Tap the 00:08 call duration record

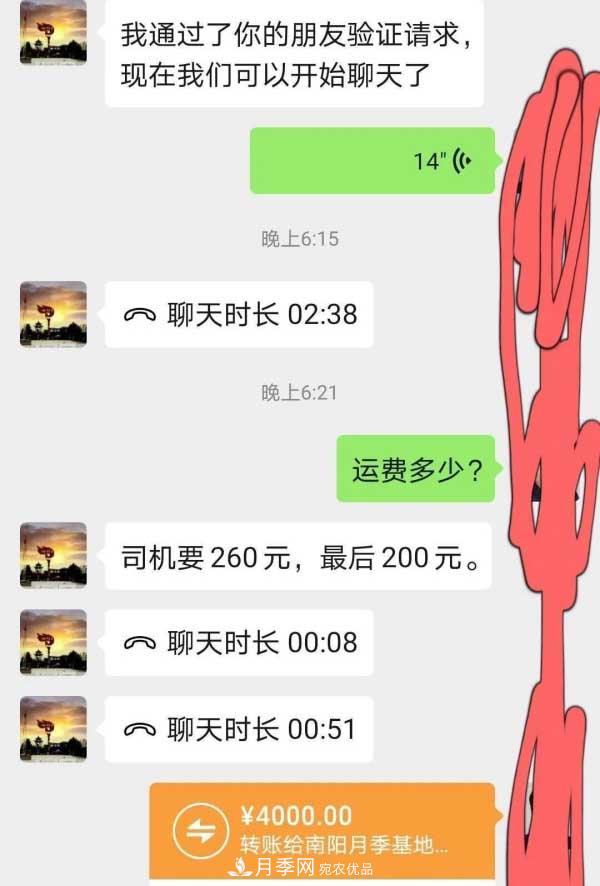point(239,642)
